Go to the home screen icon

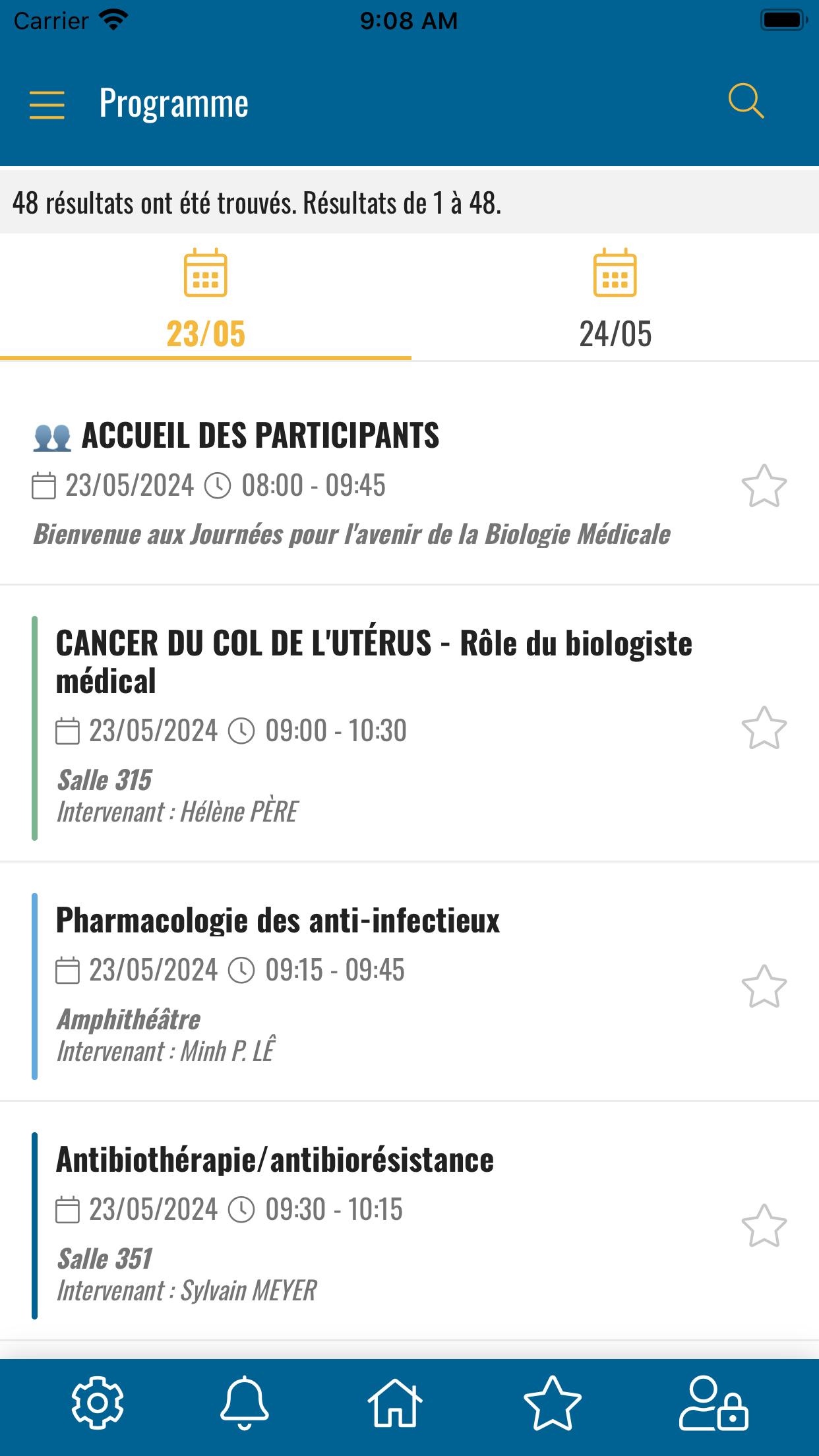coord(394,1403)
